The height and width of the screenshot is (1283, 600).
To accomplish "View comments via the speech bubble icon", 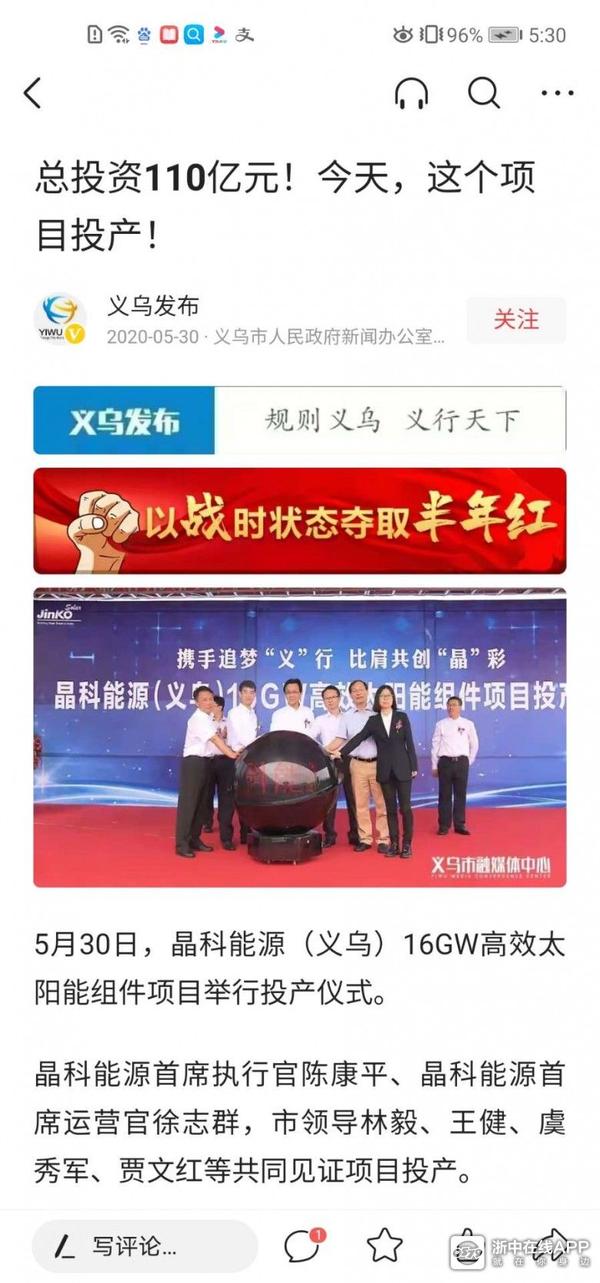I will [302, 1246].
